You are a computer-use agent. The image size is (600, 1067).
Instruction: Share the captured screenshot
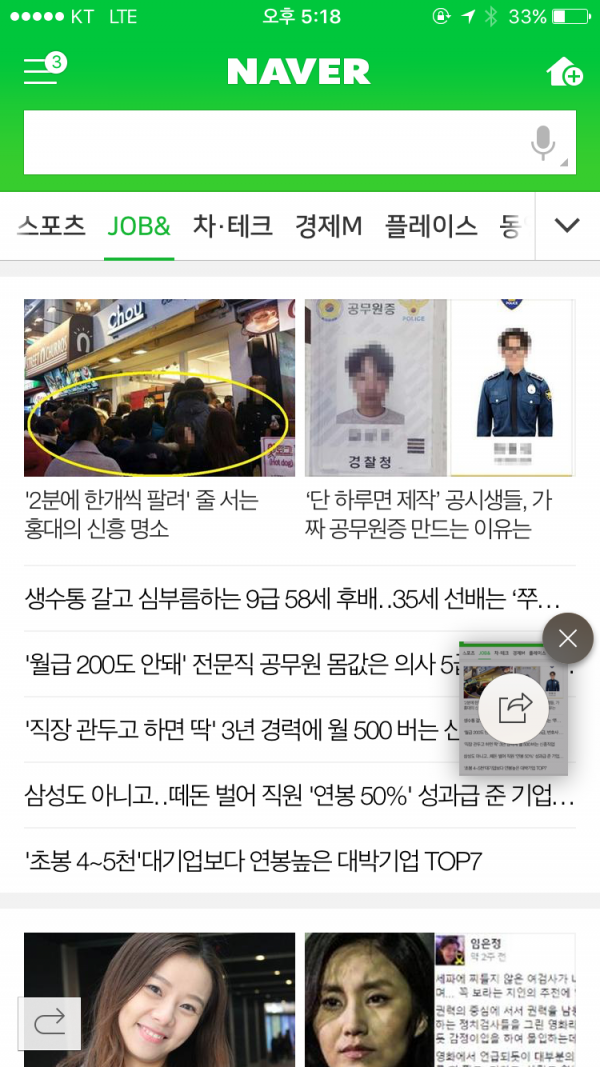coord(514,708)
